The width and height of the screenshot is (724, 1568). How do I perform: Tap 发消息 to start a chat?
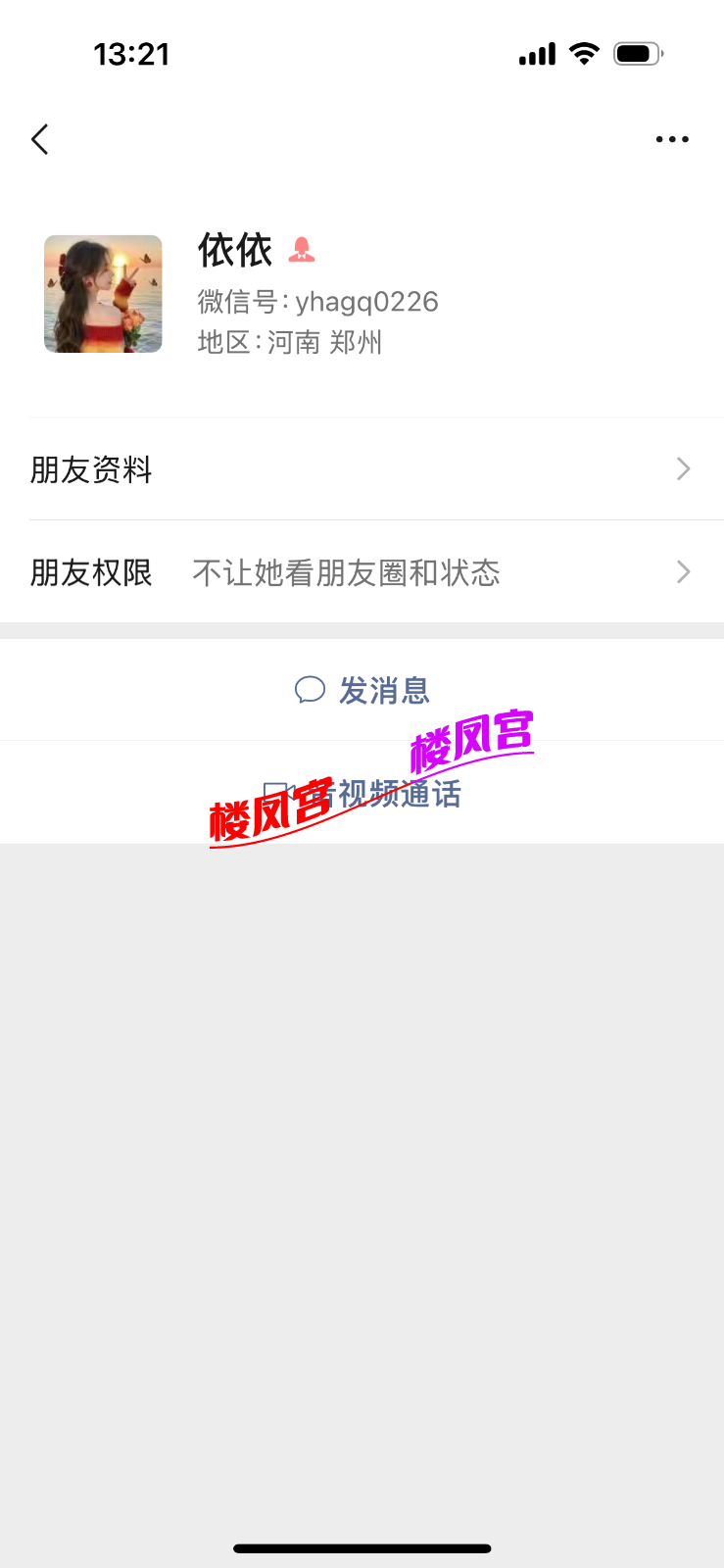click(386, 690)
